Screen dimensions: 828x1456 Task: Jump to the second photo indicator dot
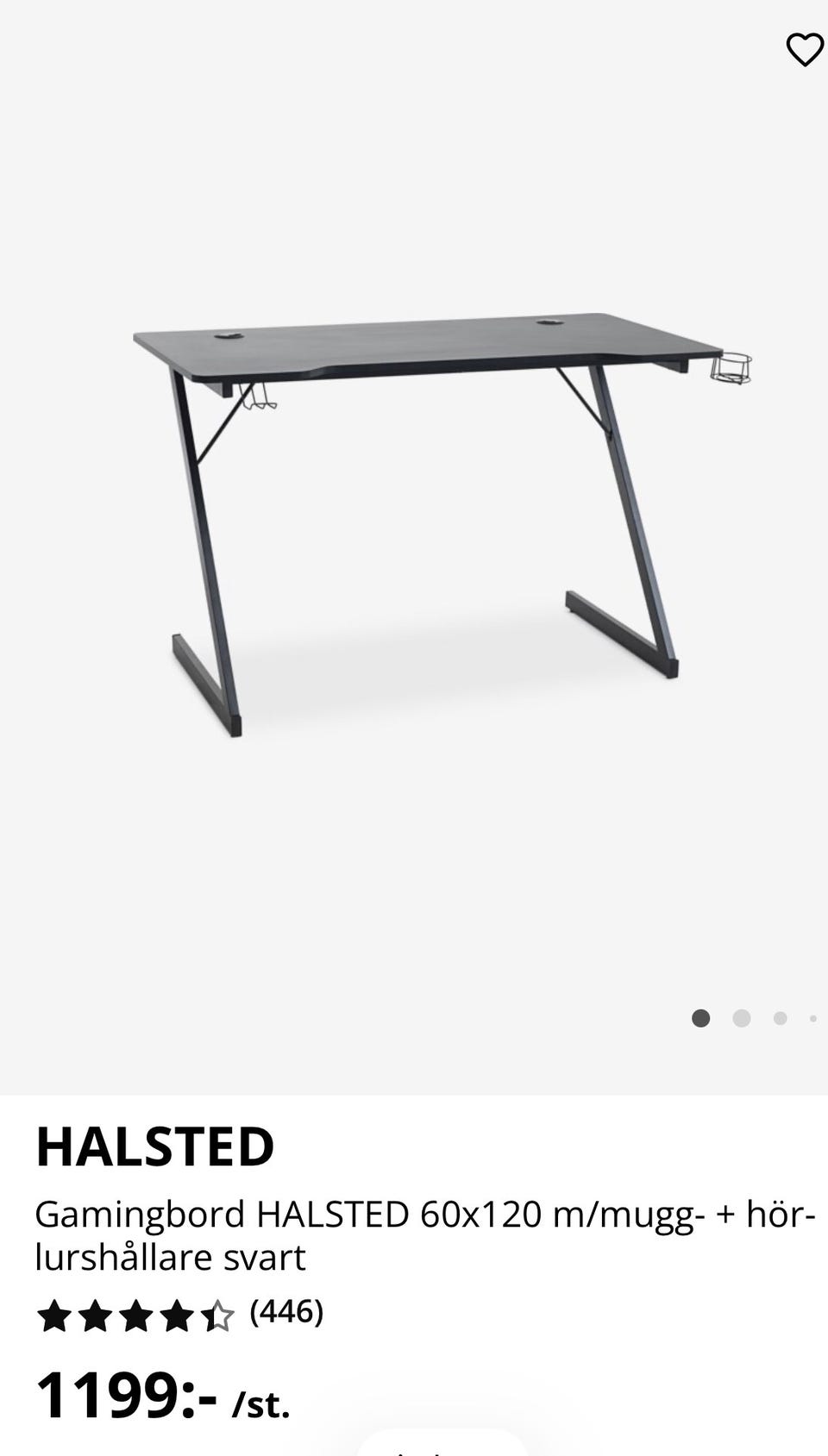tap(741, 1019)
